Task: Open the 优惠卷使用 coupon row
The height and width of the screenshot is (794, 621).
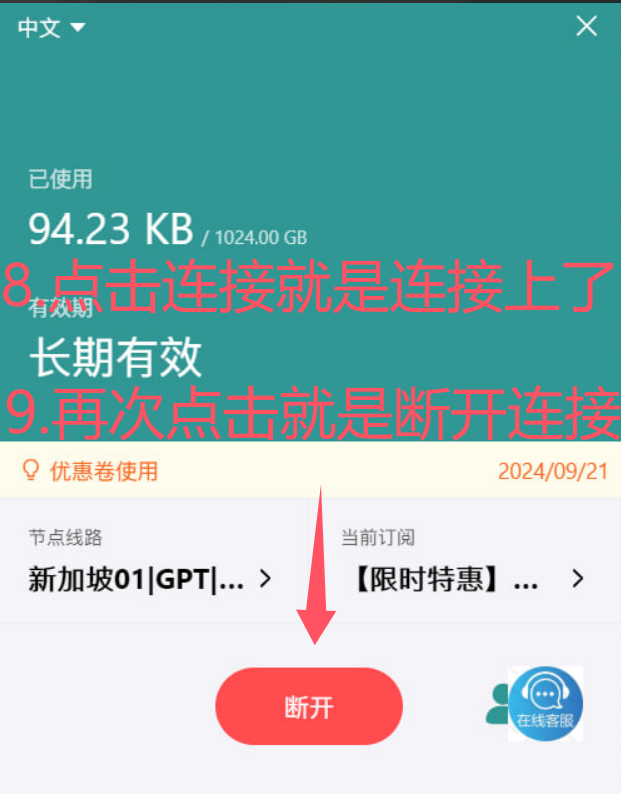Action: coord(104,471)
